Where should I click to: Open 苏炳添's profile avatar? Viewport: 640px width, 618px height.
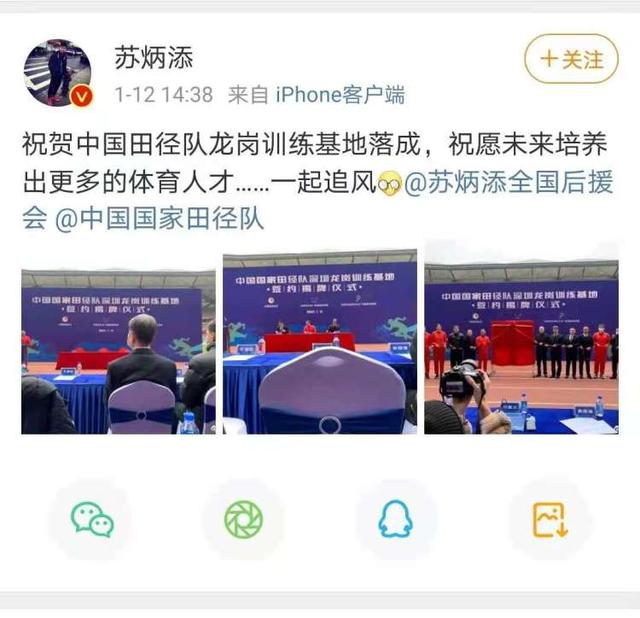click(x=58, y=73)
